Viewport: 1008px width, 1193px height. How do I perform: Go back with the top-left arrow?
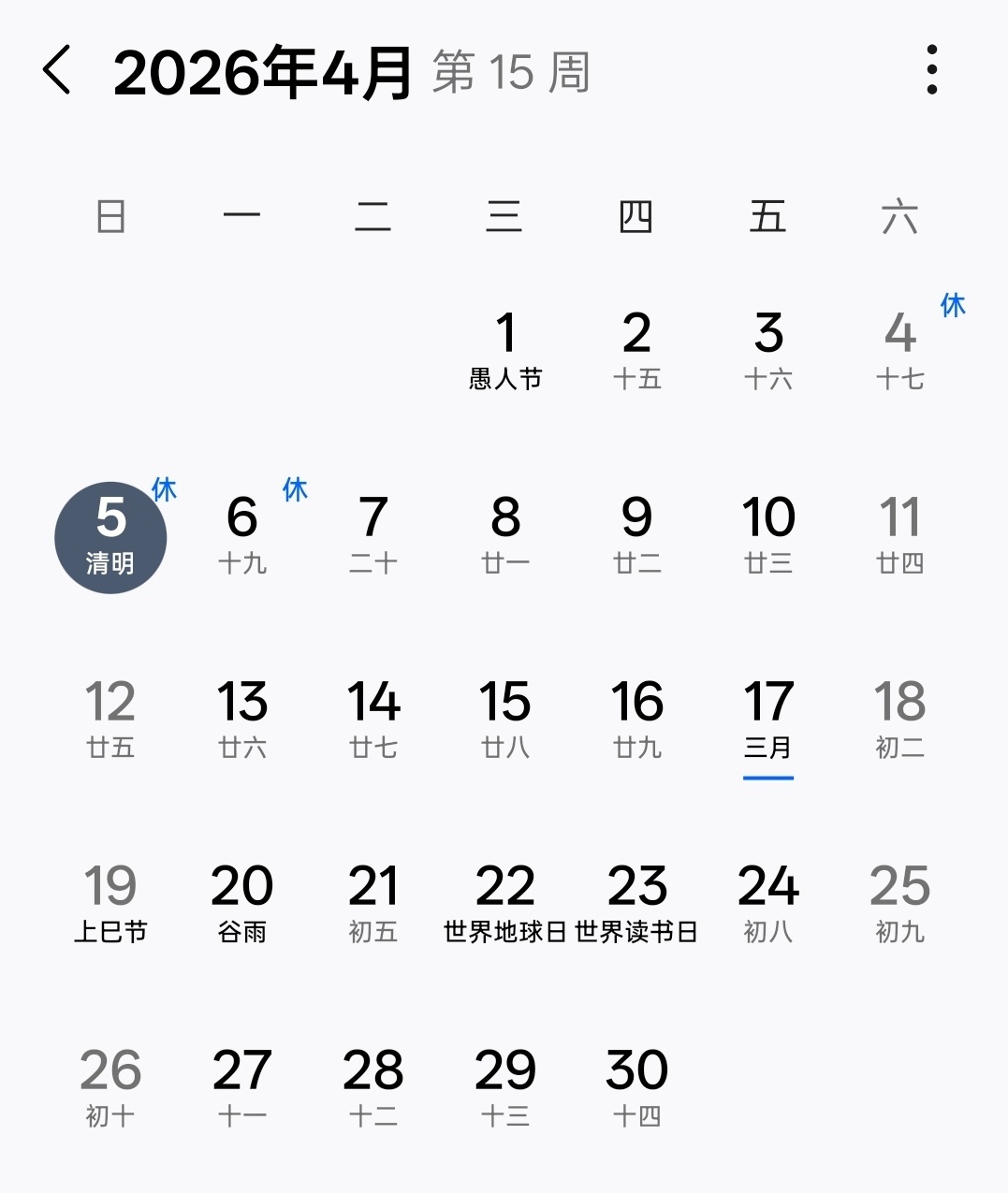pyautogui.click(x=57, y=70)
